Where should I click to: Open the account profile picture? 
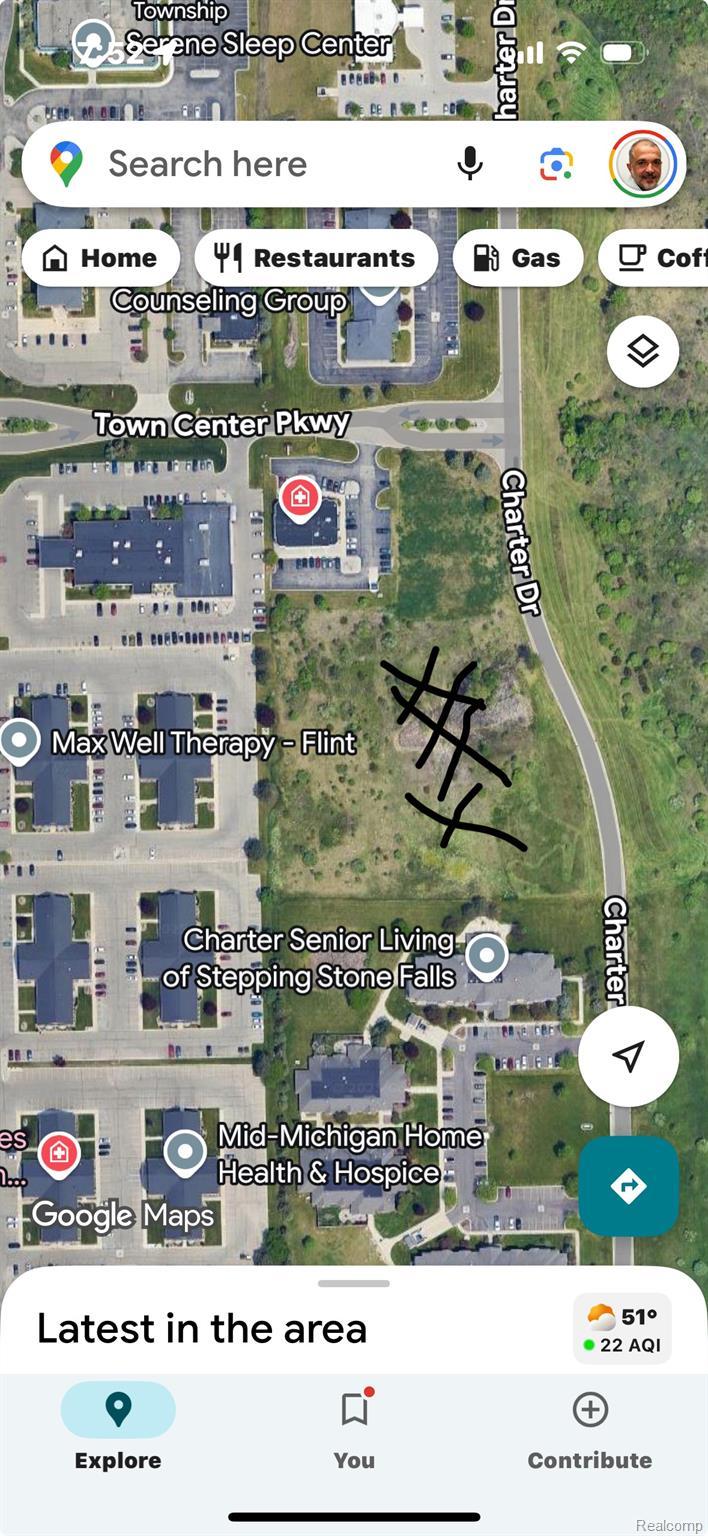643,164
